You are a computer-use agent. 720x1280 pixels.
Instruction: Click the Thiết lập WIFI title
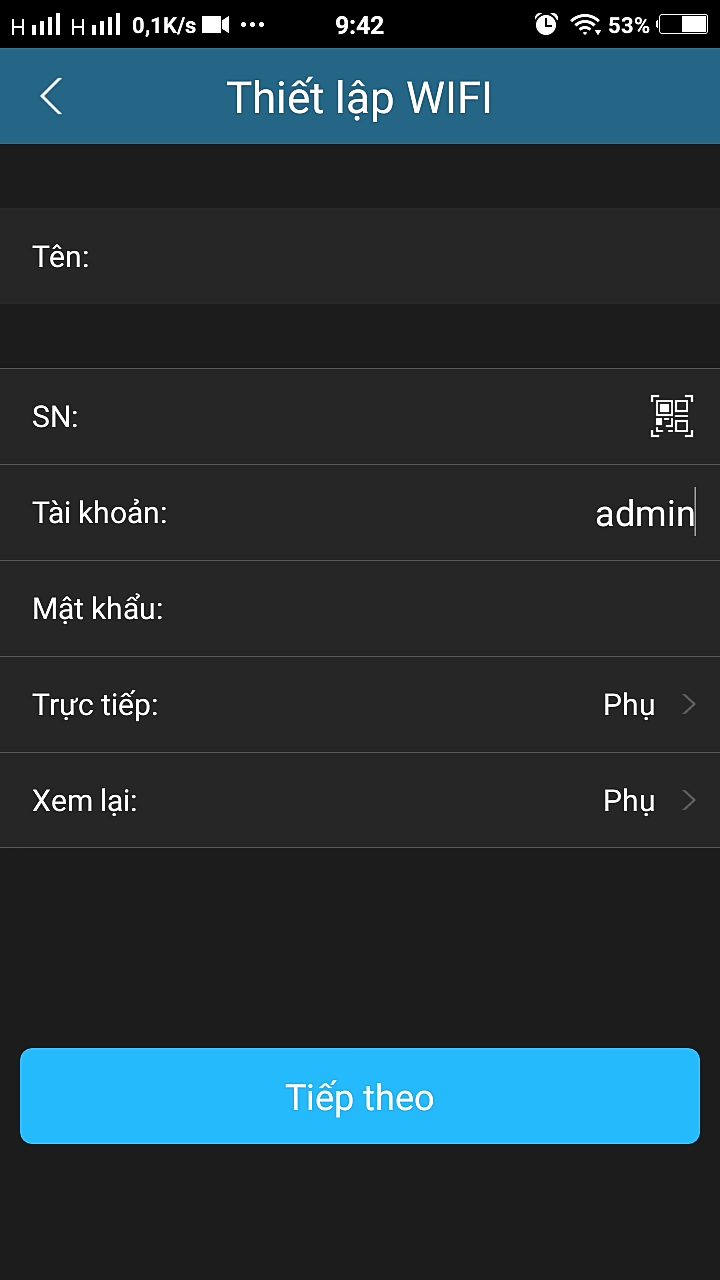pyautogui.click(x=360, y=96)
